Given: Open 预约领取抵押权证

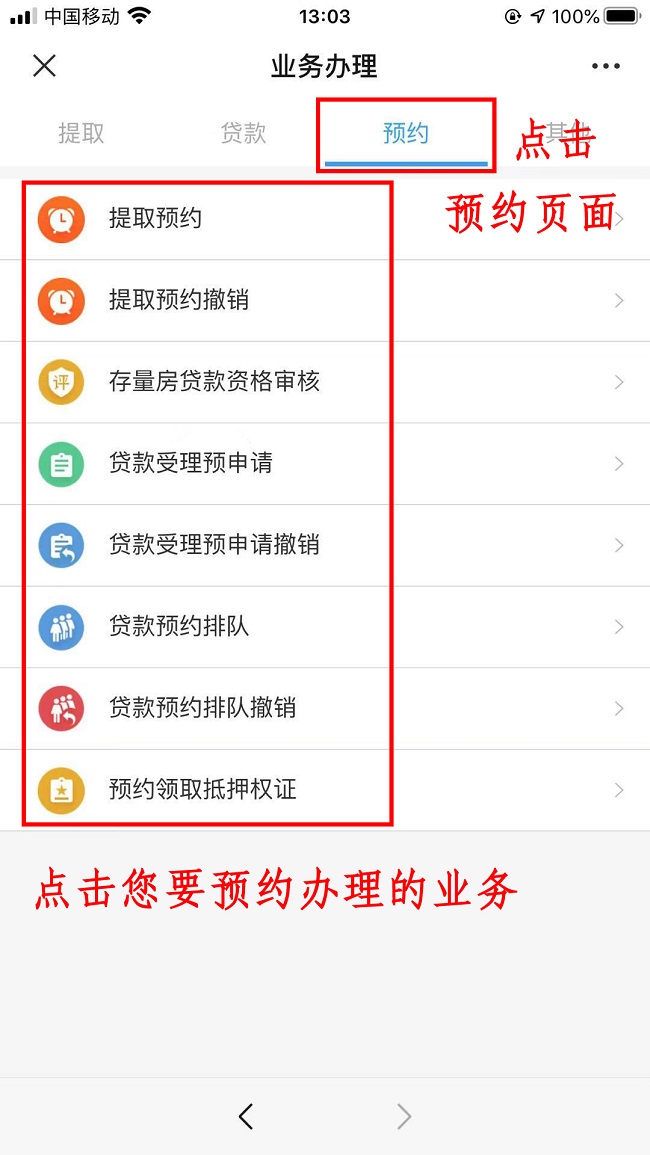Looking at the screenshot, I should (325, 790).
